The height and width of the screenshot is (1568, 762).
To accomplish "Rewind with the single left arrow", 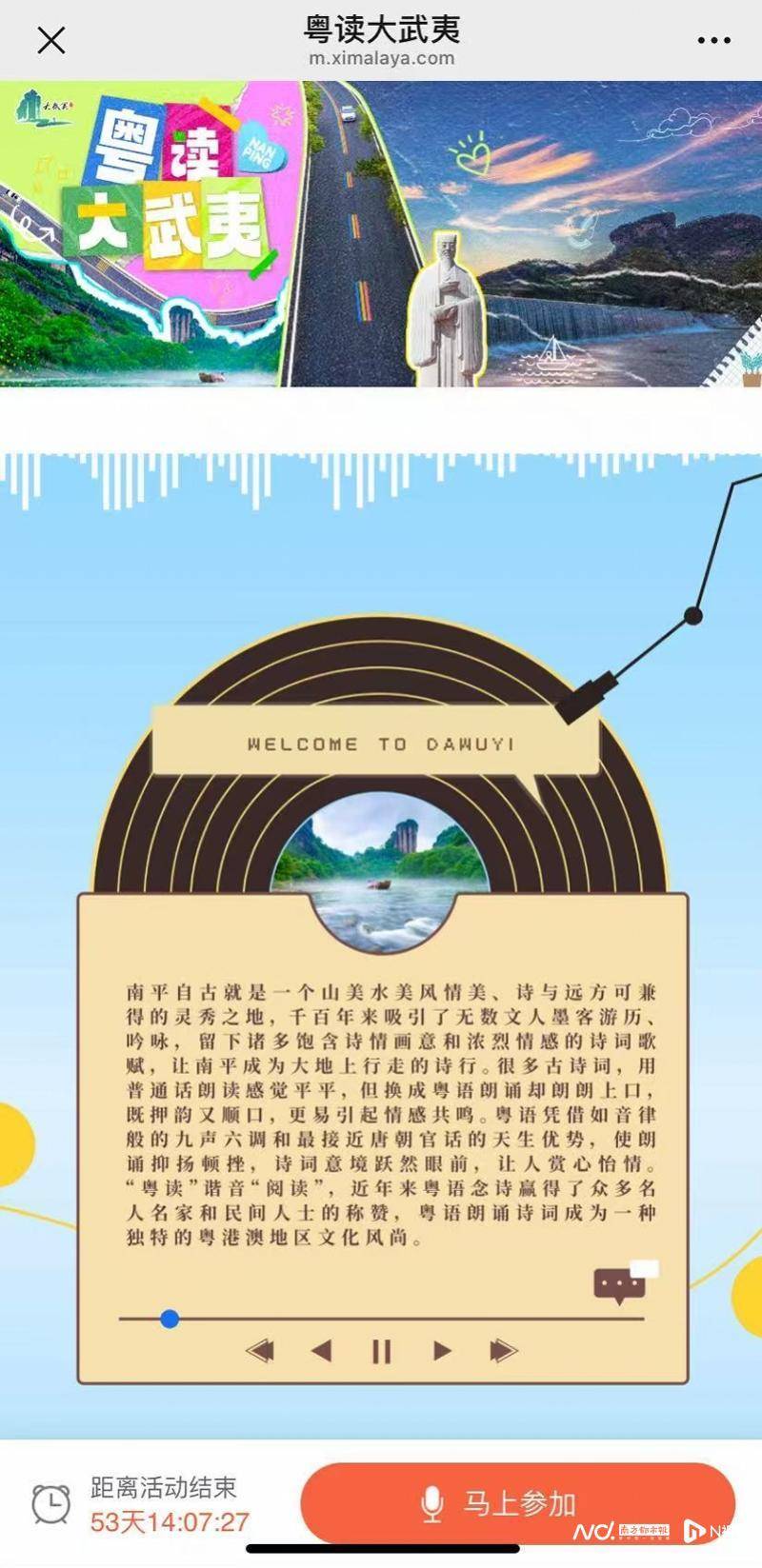I will pyautogui.click(x=321, y=1350).
